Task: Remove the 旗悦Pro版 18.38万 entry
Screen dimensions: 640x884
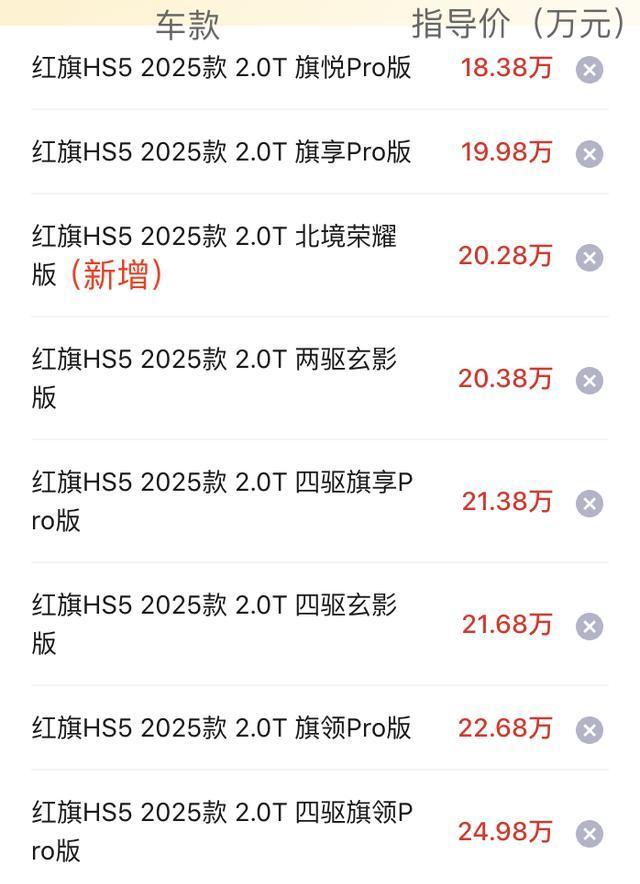Action: pos(589,70)
